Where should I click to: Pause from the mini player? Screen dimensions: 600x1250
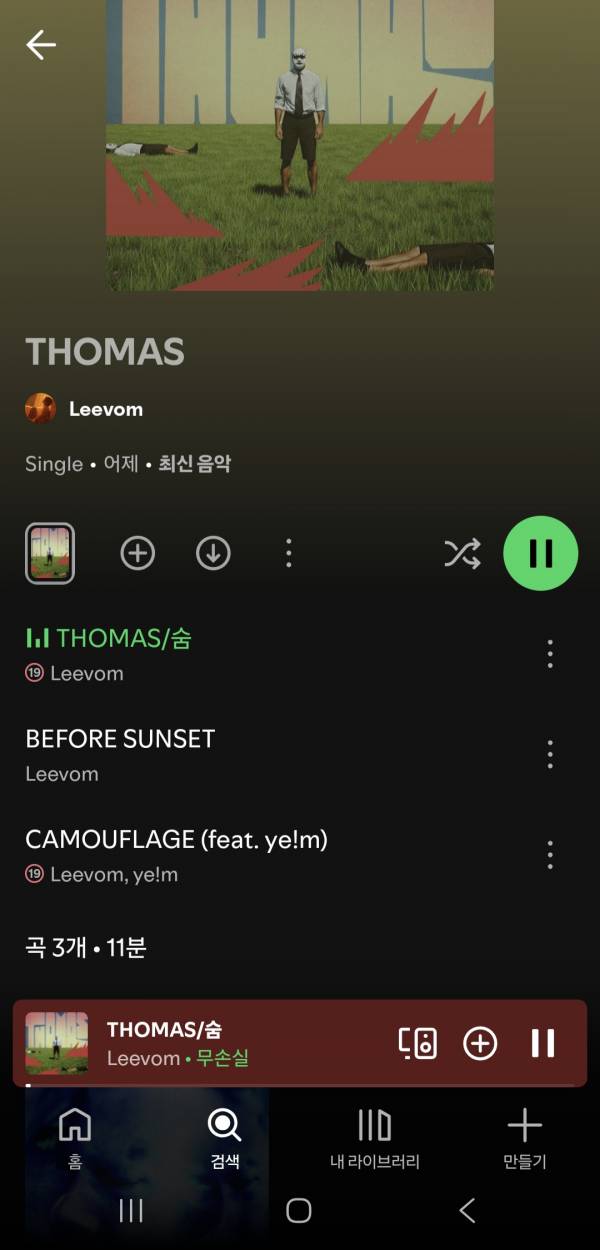pos(543,1043)
